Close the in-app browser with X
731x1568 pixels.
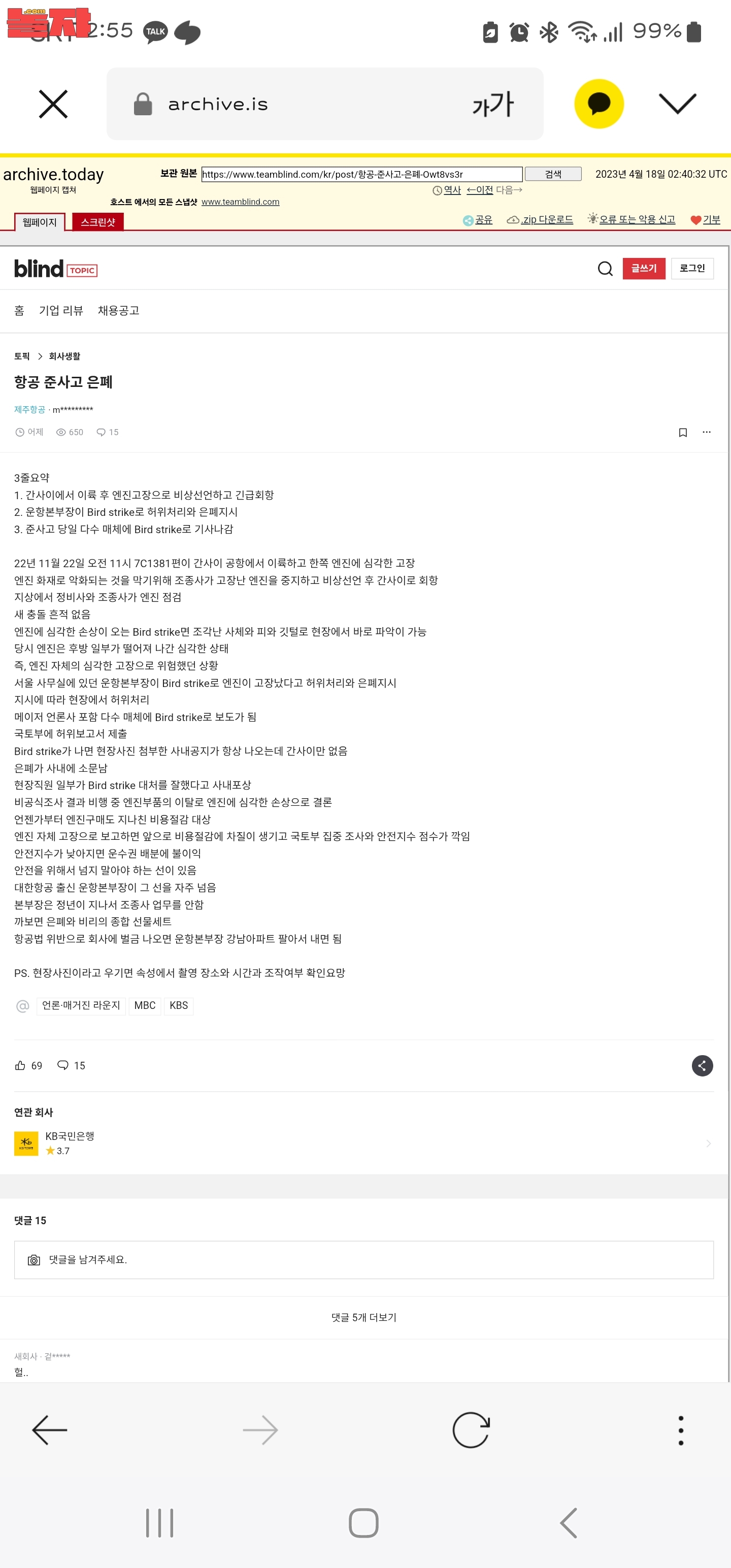53,104
